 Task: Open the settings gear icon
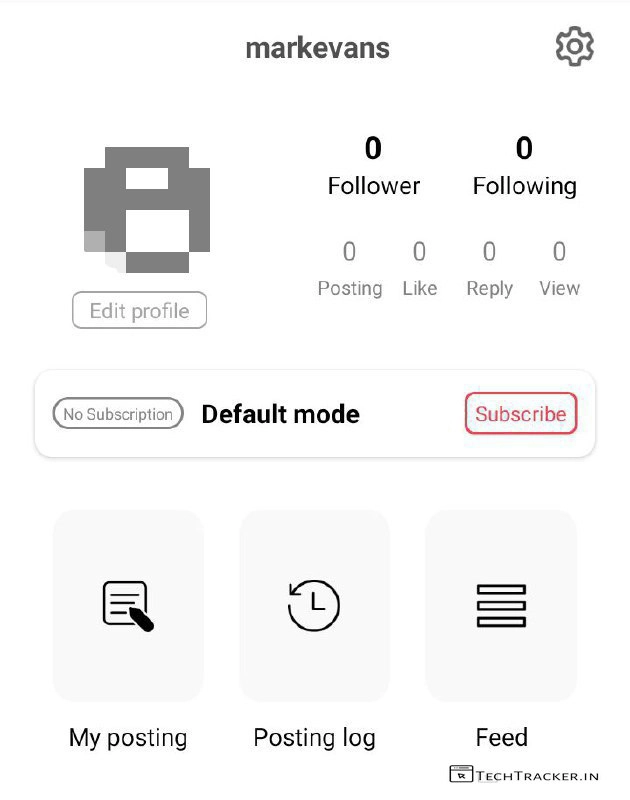pyautogui.click(x=574, y=47)
